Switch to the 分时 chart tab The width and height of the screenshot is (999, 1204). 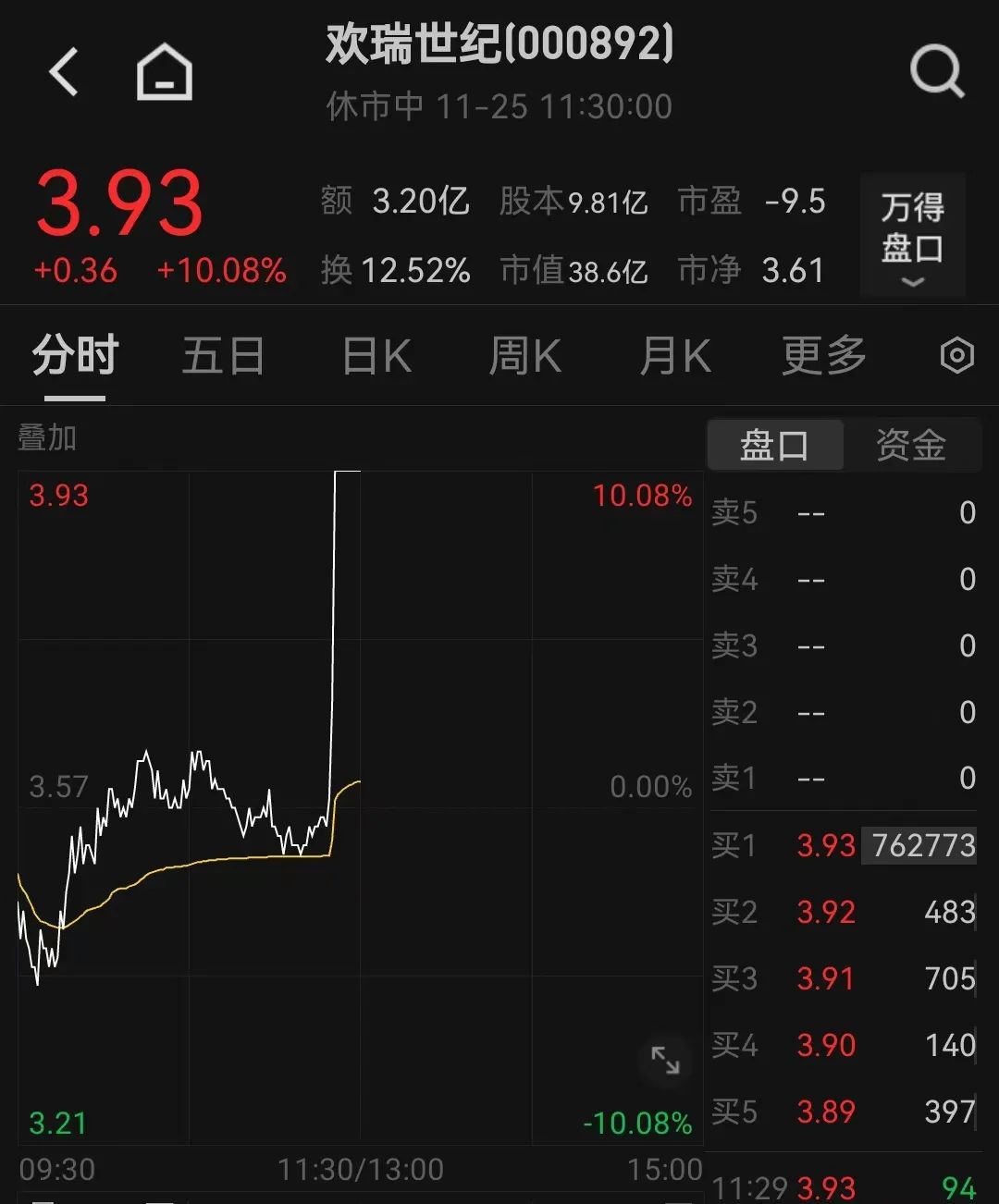[x=75, y=356]
